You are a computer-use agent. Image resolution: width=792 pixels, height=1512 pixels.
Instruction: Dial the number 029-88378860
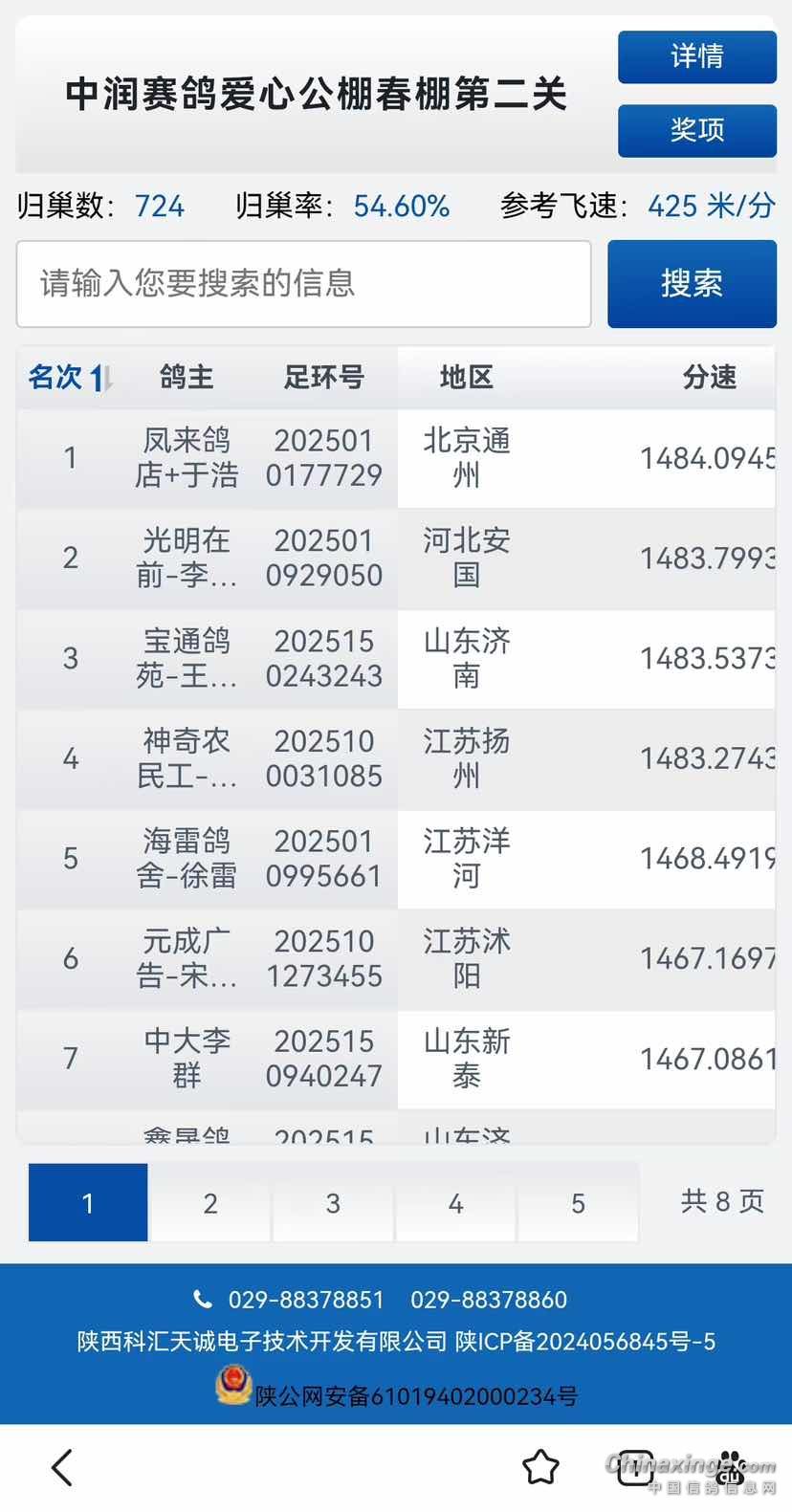point(489,1300)
